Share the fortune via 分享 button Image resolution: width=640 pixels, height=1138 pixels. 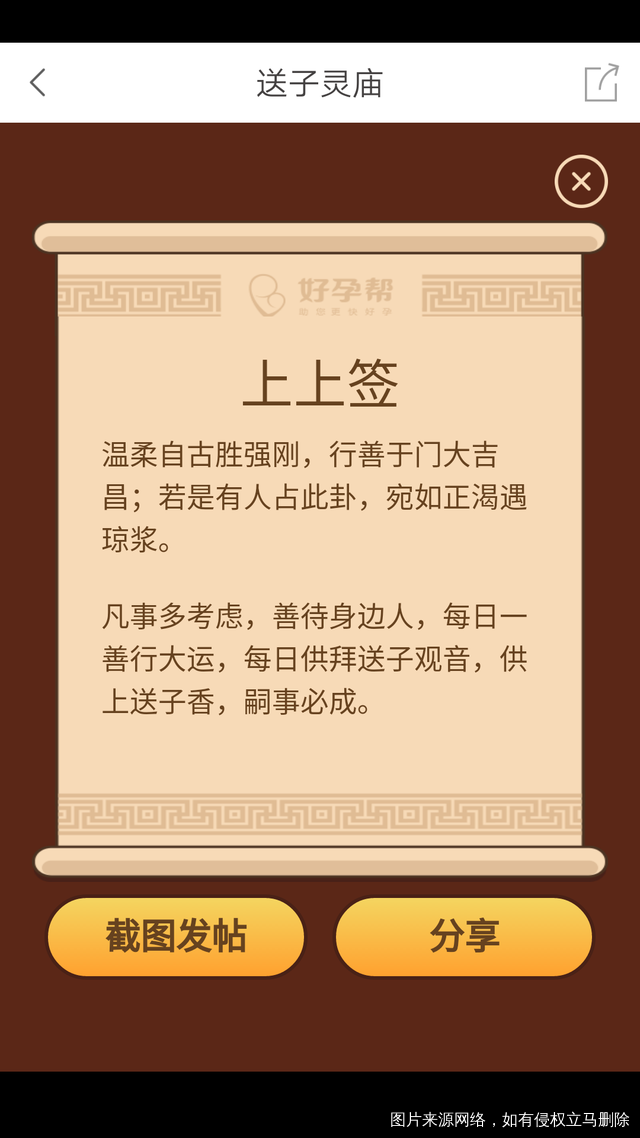[464, 937]
